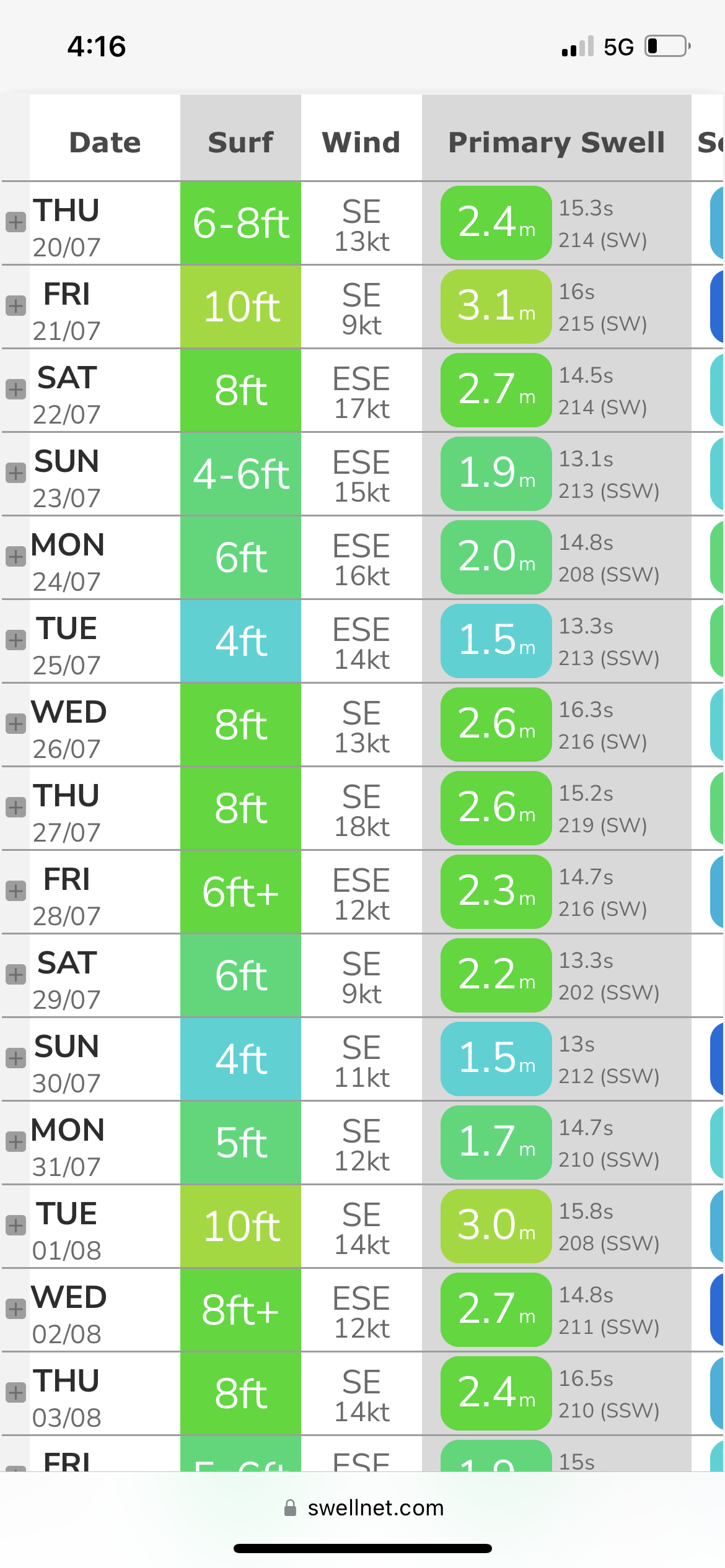725x1568 pixels.
Task: Expand the TUE 25/07 forecast row
Action: coord(15,640)
